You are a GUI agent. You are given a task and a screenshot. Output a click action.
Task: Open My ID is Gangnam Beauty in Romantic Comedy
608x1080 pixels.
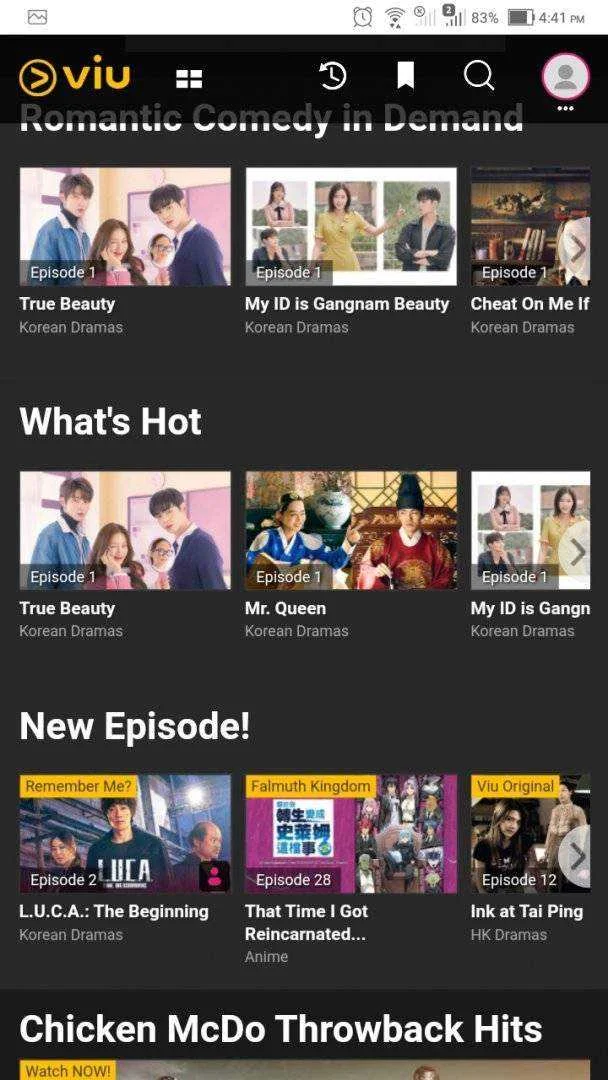(351, 227)
